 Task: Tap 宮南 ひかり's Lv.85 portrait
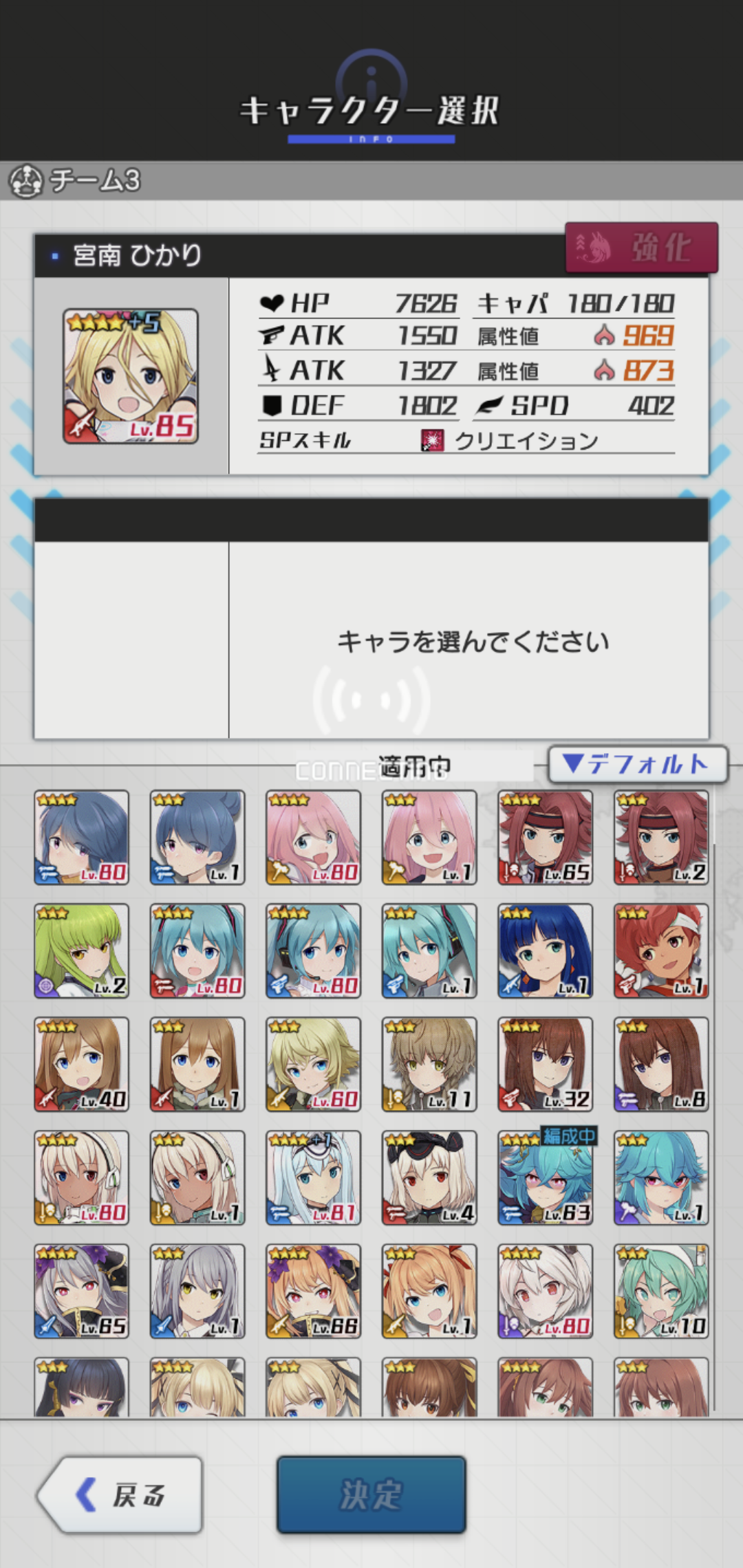pyautogui.click(x=131, y=376)
